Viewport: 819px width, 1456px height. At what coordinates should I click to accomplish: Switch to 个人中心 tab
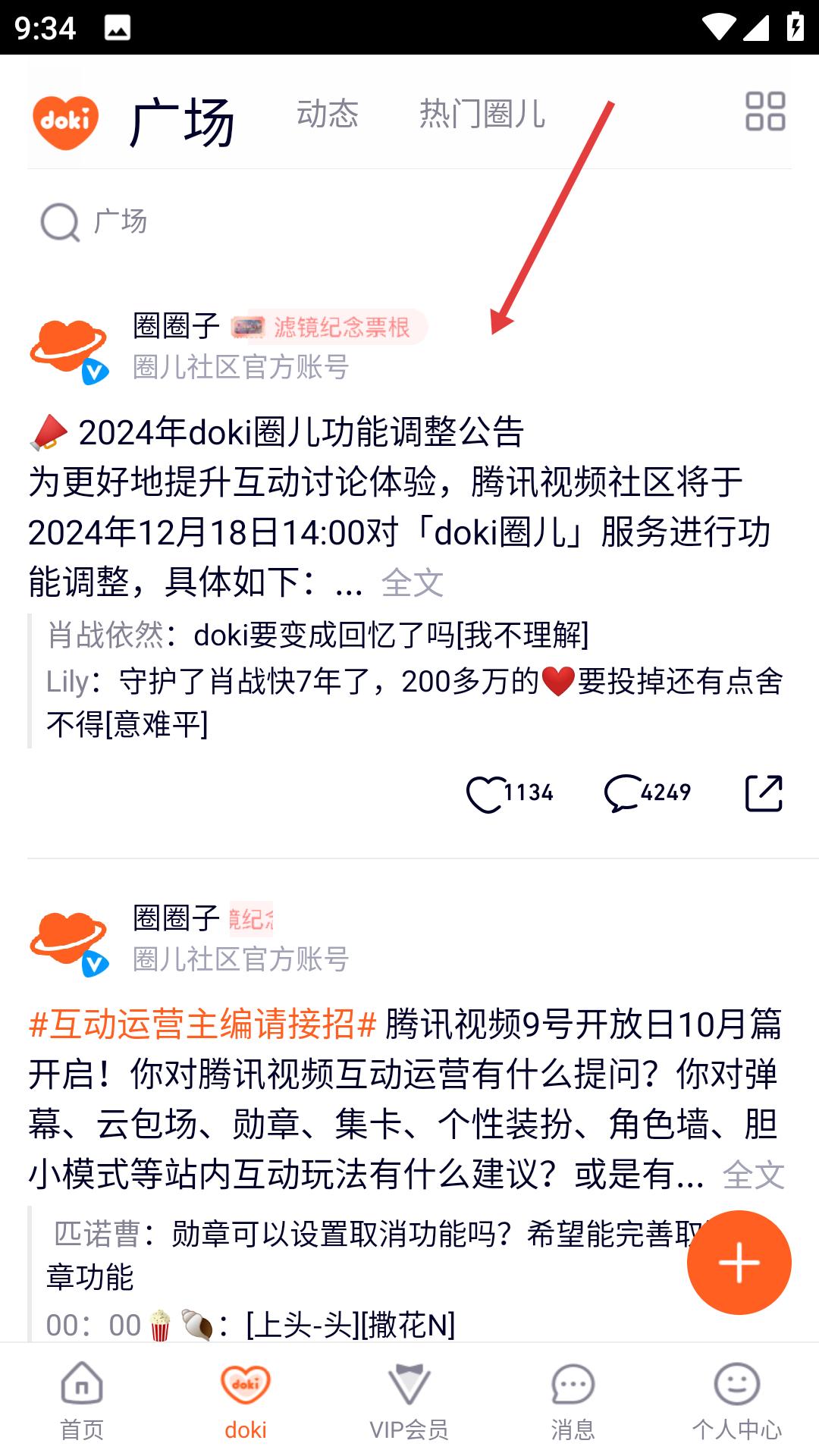click(736, 1401)
